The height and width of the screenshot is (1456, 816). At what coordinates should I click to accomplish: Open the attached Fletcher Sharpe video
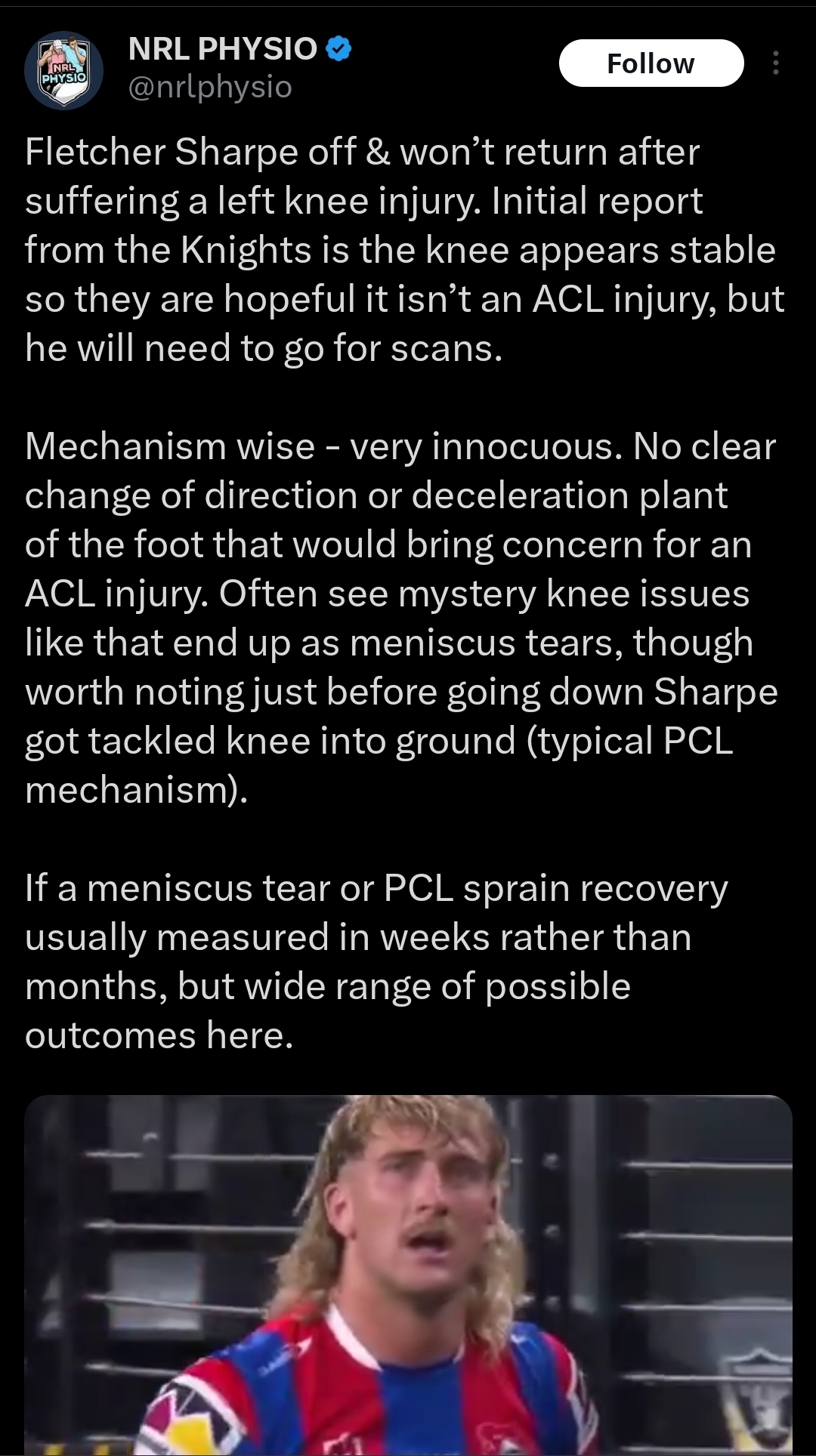408,1275
